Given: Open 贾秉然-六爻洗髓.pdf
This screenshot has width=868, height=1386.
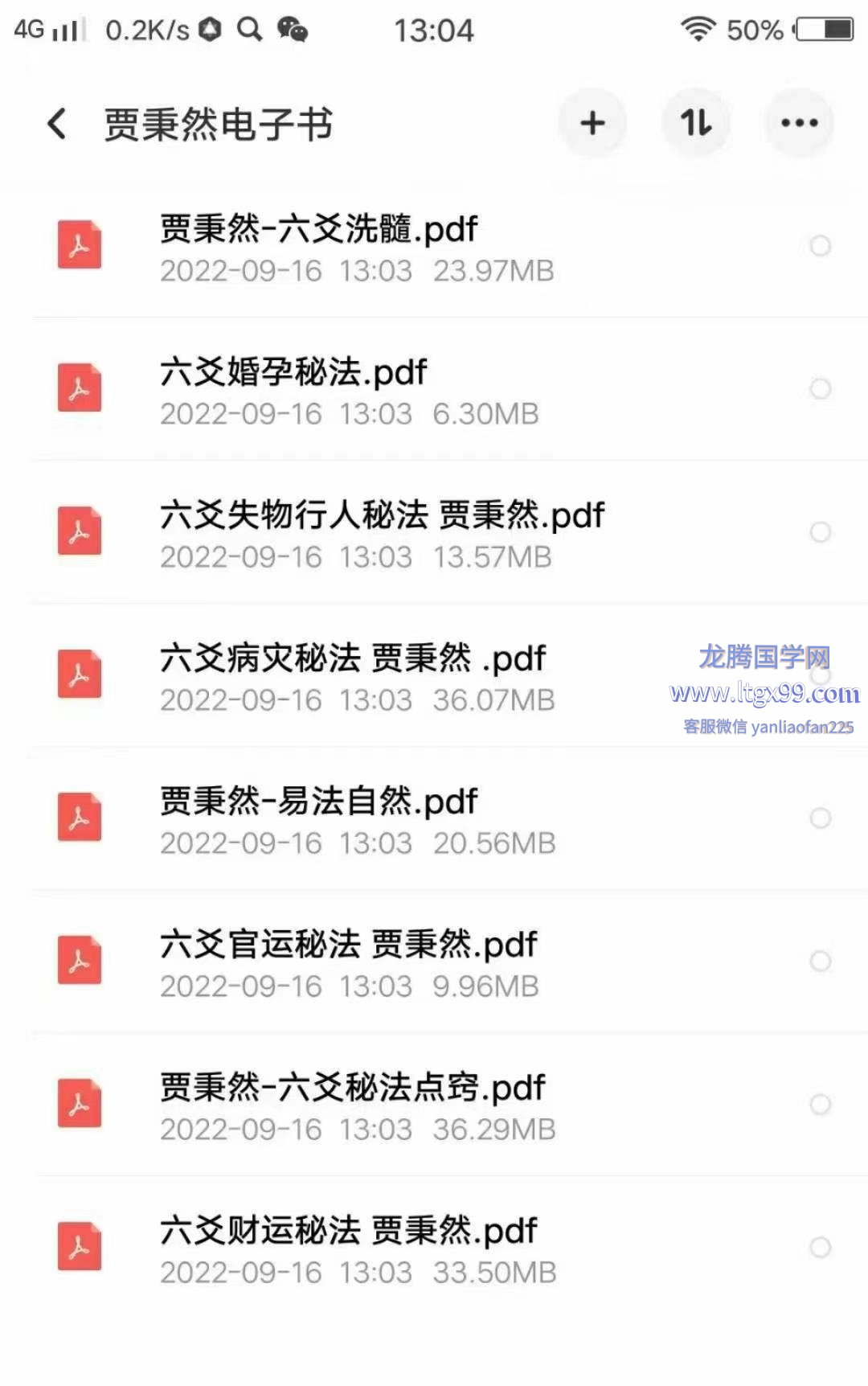Looking at the screenshot, I should (x=318, y=230).
